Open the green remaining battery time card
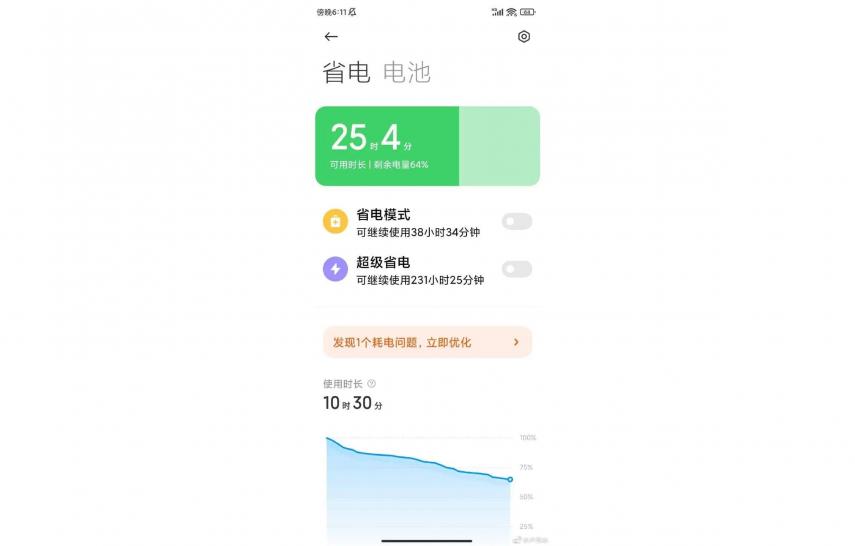Image resolution: width=855 pixels, height=546 pixels. click(427, 146)
